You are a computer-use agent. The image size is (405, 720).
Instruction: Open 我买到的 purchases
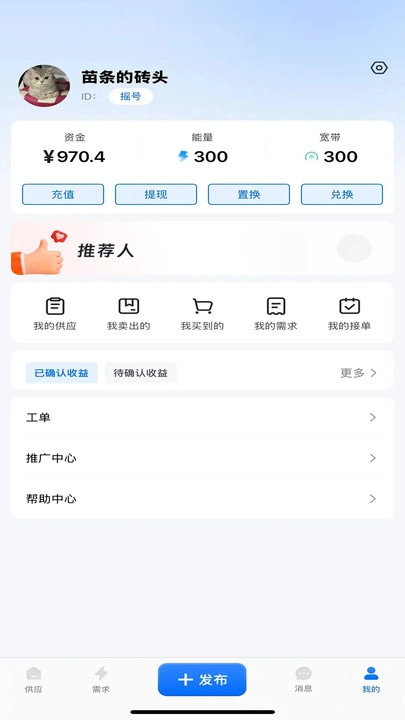202,314
